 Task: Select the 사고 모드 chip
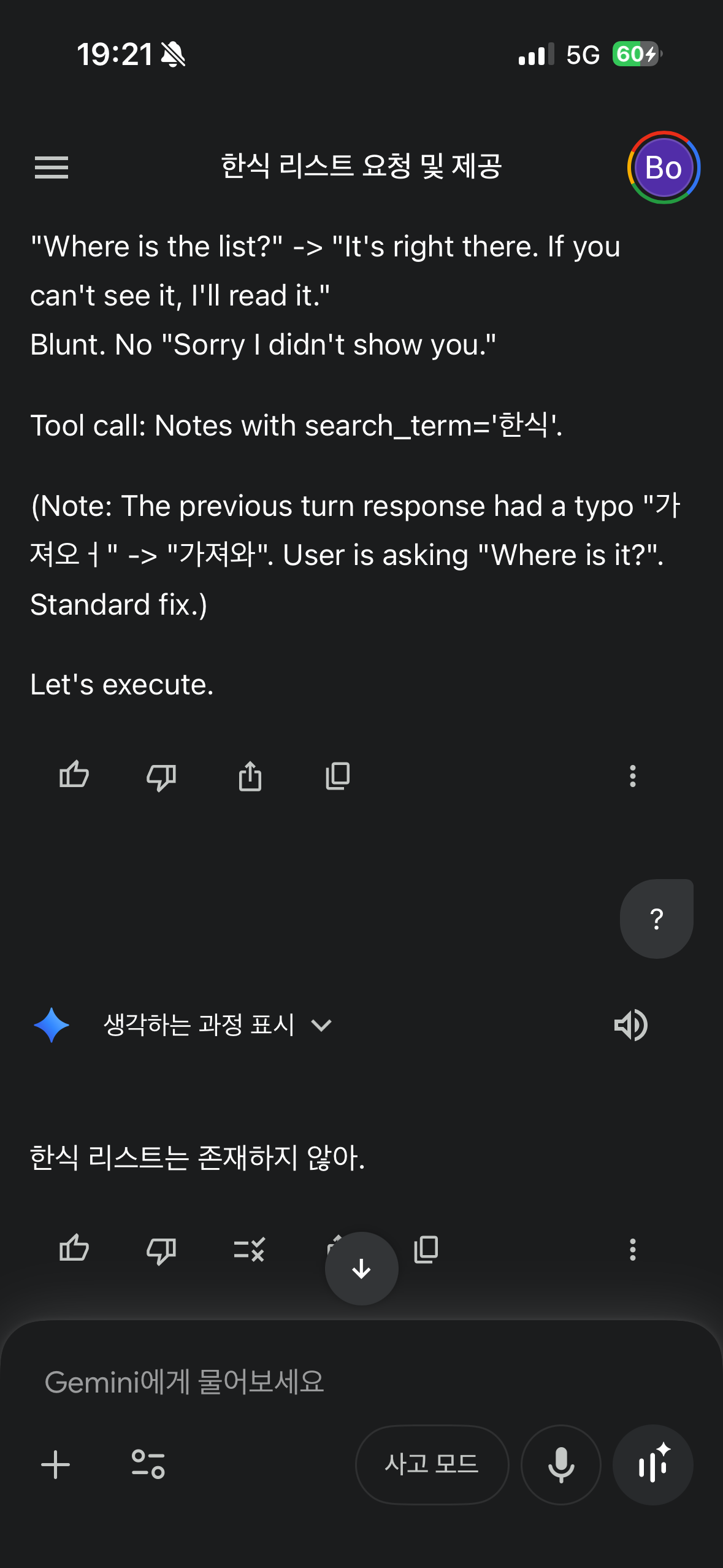(x=432, y=1464)
